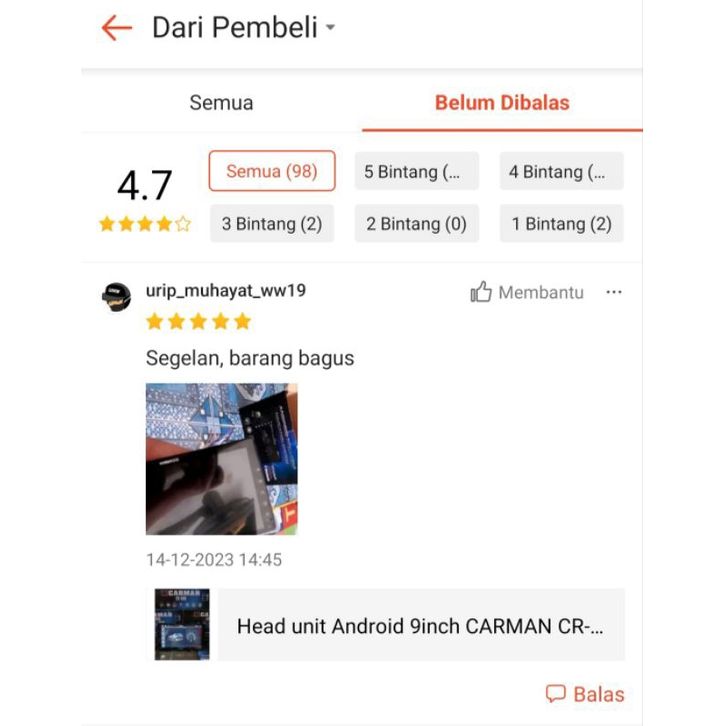
Task: Tap Balas to reply to review
Action: click(x=585, y=693)
